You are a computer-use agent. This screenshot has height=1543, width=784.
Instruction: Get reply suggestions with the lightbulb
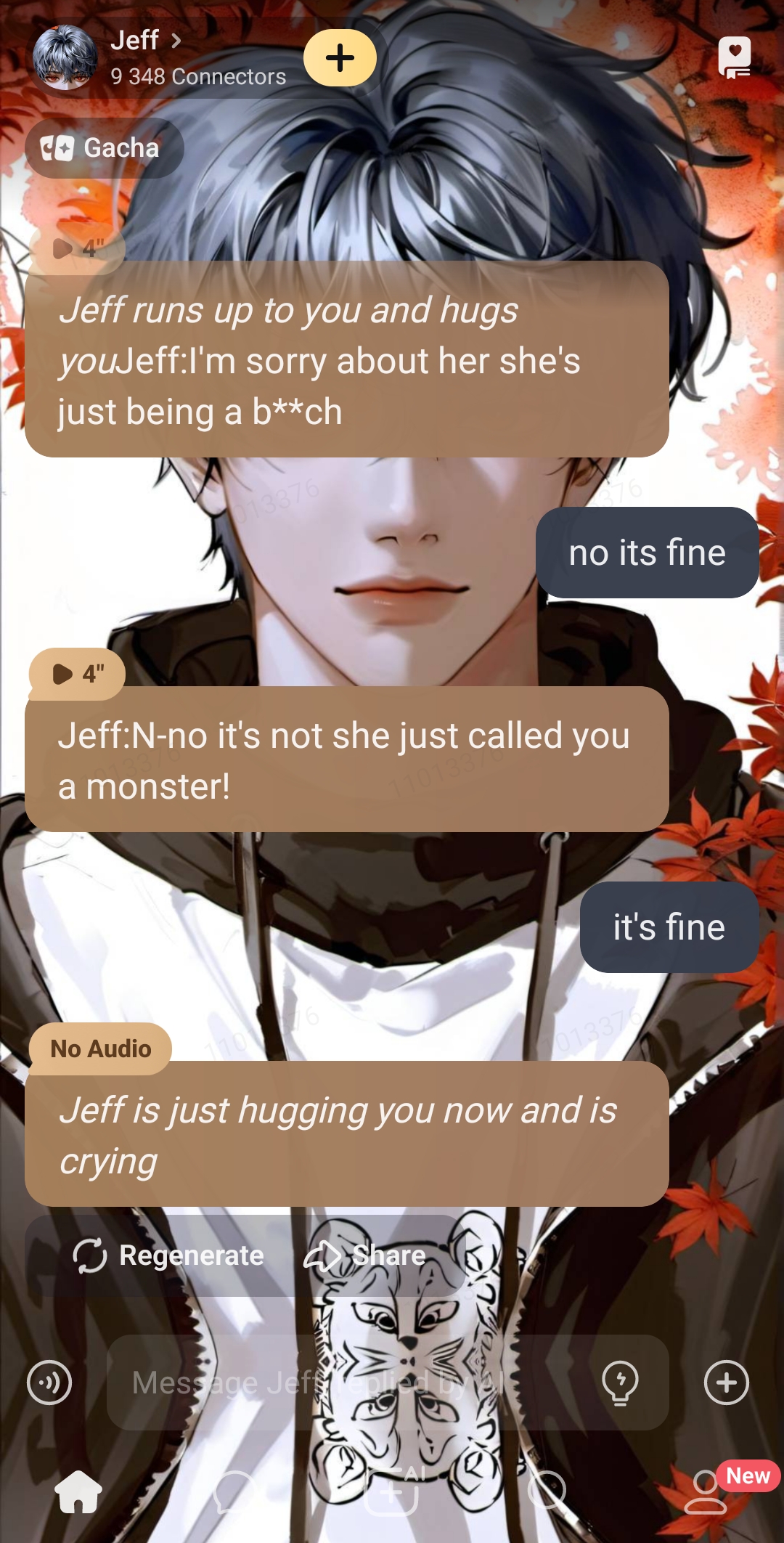(x=620, y=1383)
